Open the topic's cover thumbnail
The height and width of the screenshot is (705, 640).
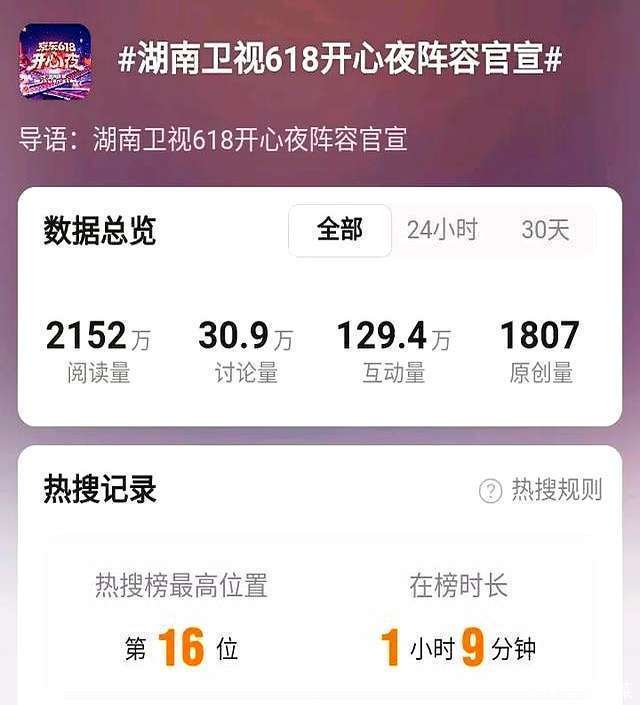[x=55, y=60]
